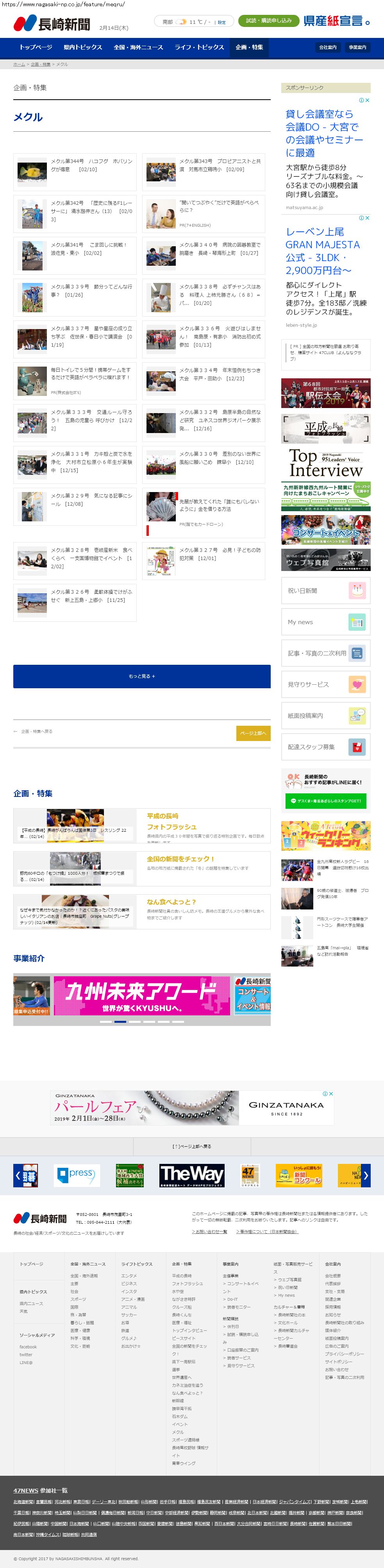Jump up with ページ上部へ button
Image resolution: width=384 pixels, height=1568 pixels.
pos(253,734)
